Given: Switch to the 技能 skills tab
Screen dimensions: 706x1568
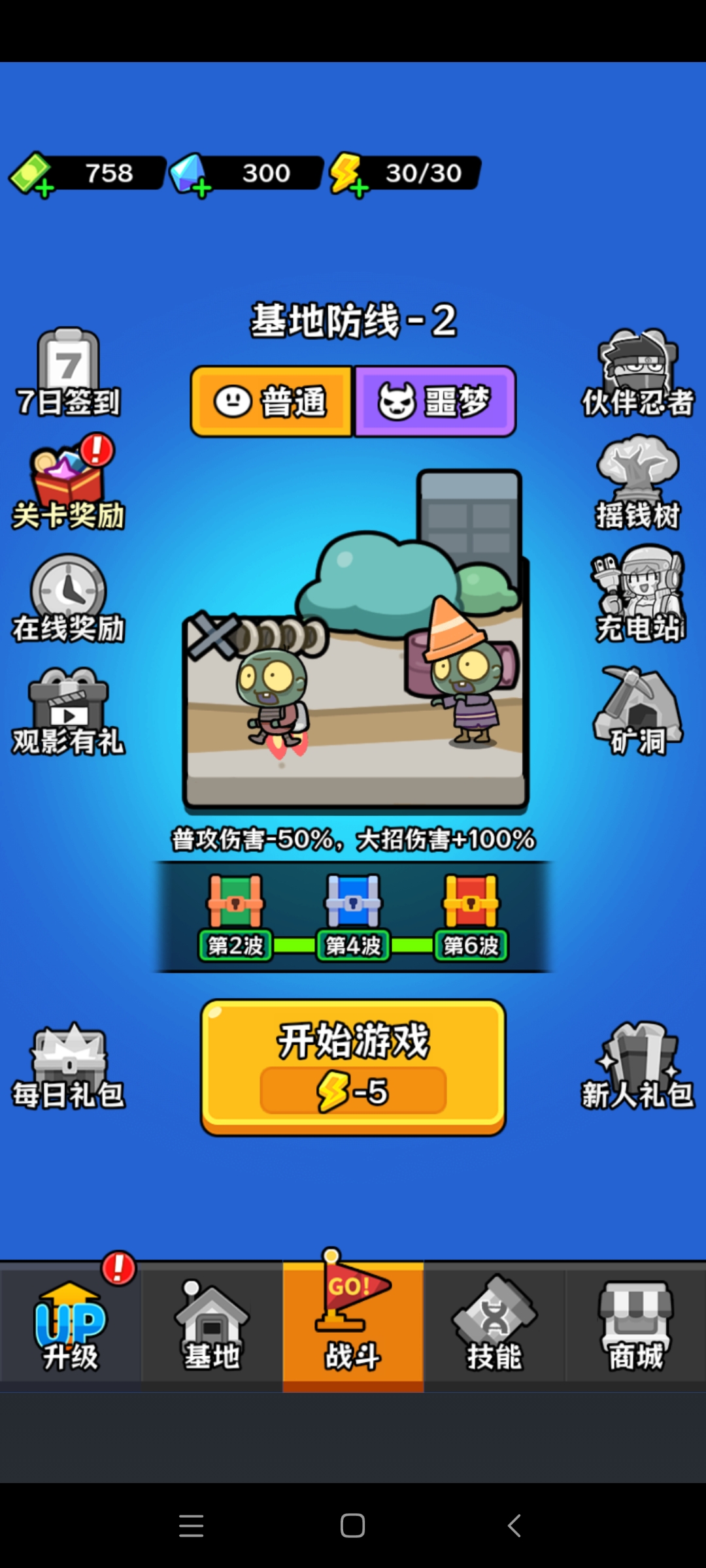Looking at the screenshot, I should [x=494, y=1326].
